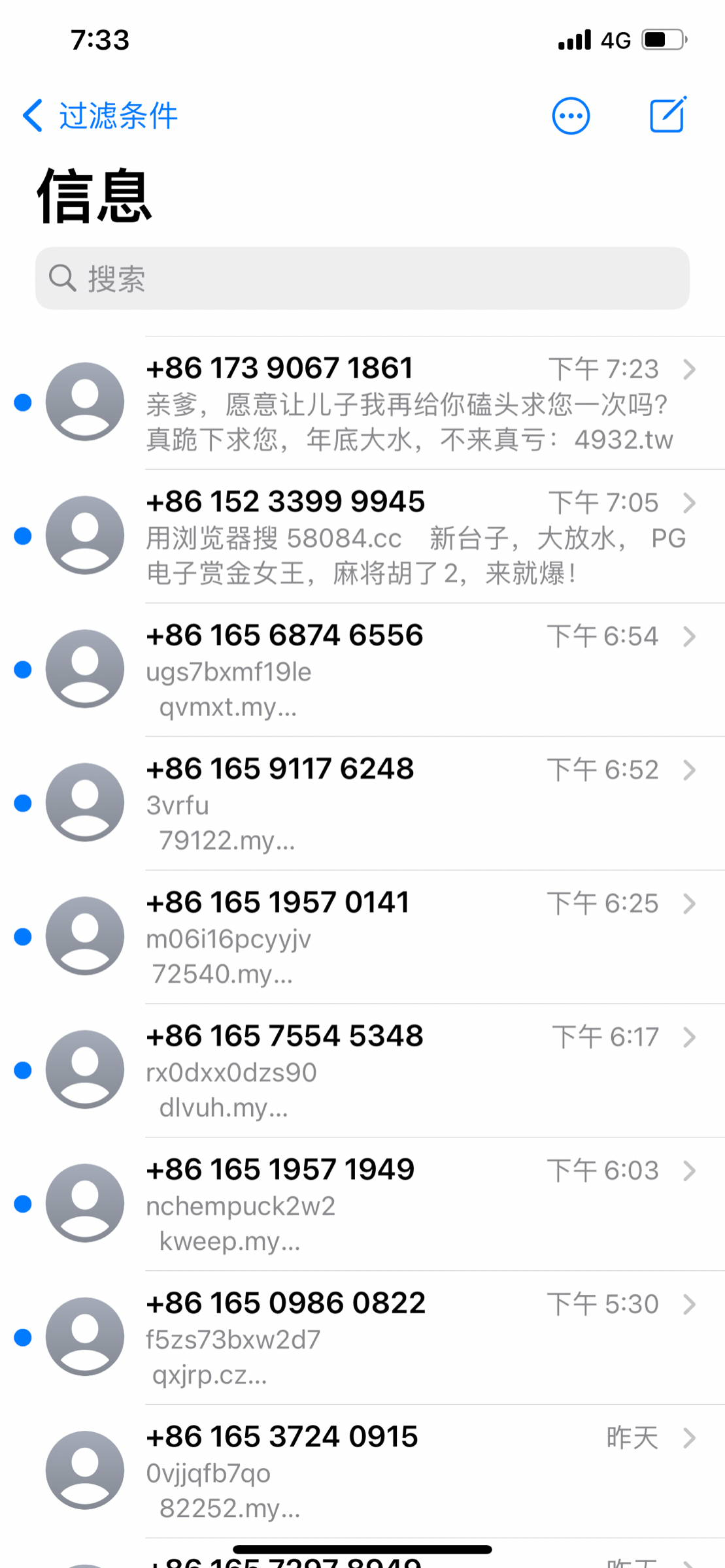Tap the search magnifier icon
Image resolution: width=725 pixels, height=1568 pixels.
[62, 277]
